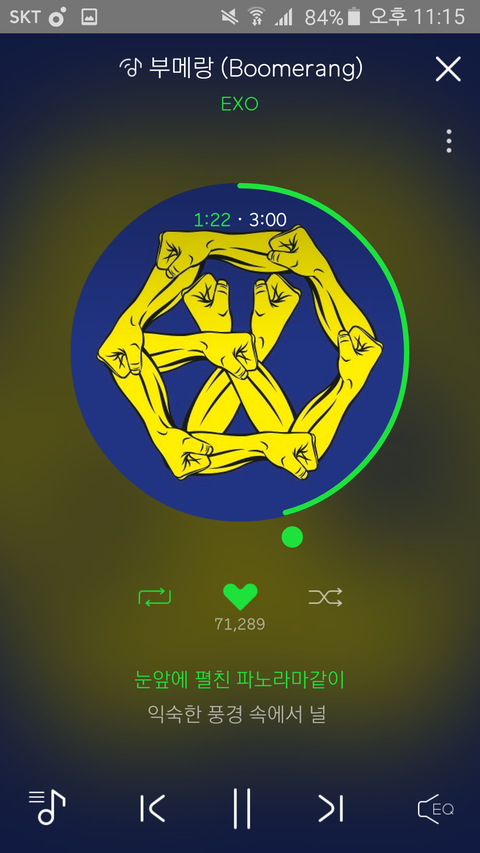Toggle the repeat mode icon
The width and height of the screenshot is (480, 853).
pos(155,597)
